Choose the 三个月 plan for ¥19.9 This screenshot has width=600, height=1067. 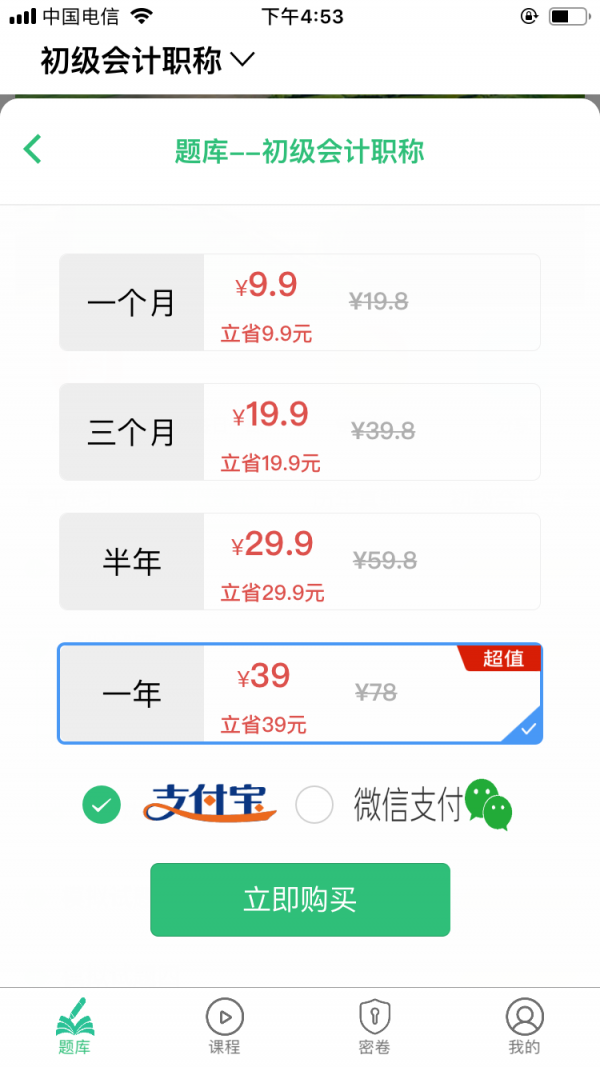pyautogui.click(x=299, y=432)
